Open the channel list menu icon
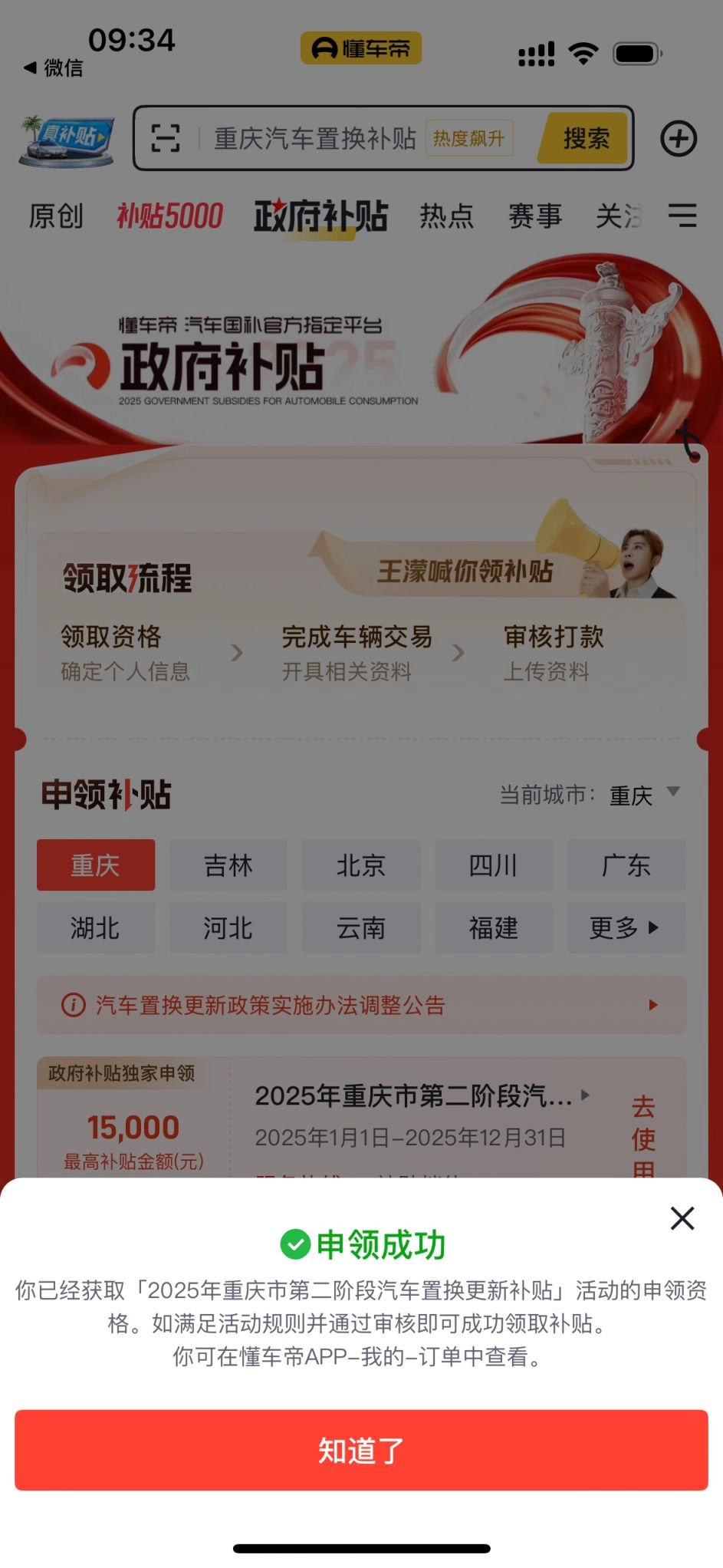 pyautogui.click(x=682, y=216)
